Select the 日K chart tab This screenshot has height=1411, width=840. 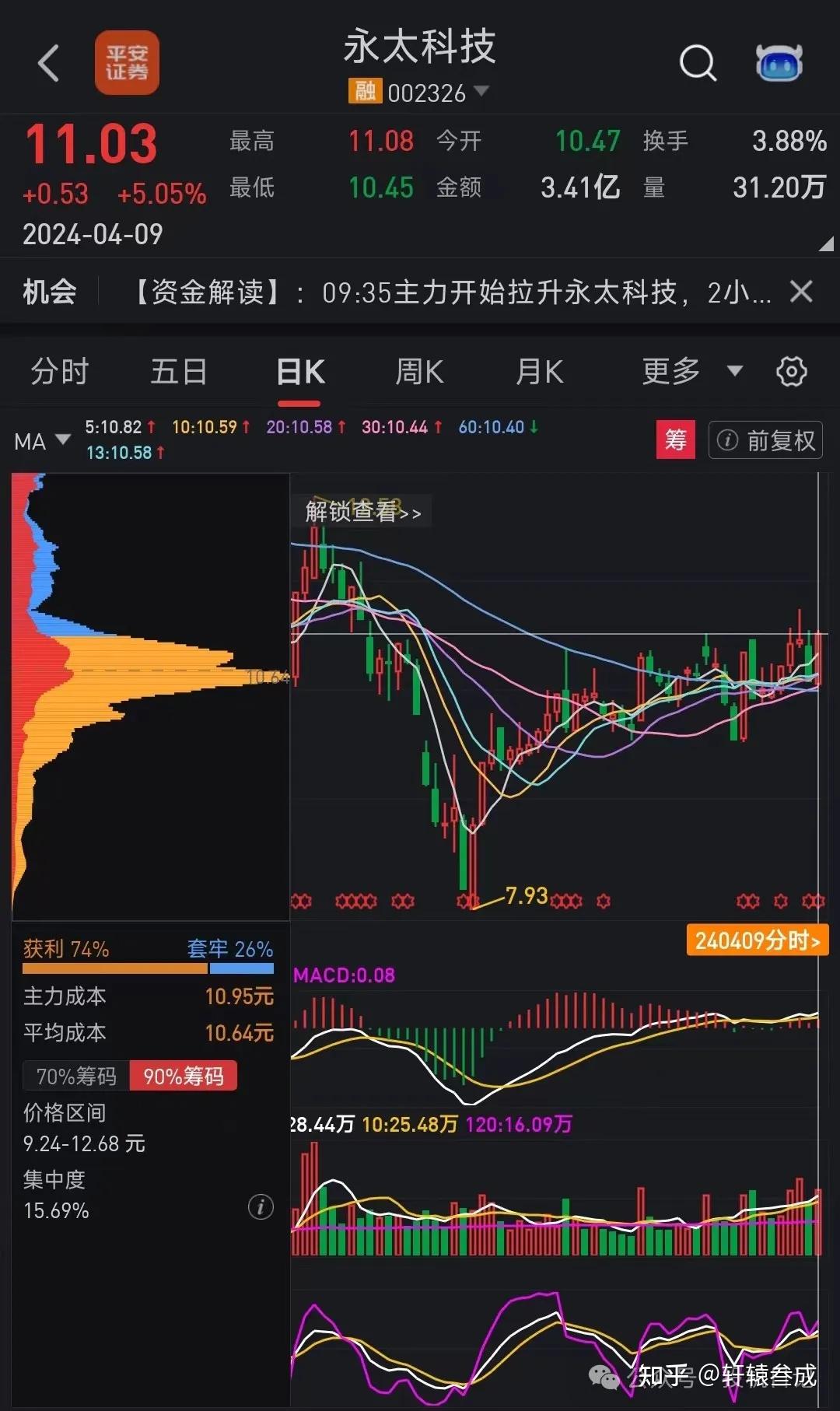coord(300,373)
